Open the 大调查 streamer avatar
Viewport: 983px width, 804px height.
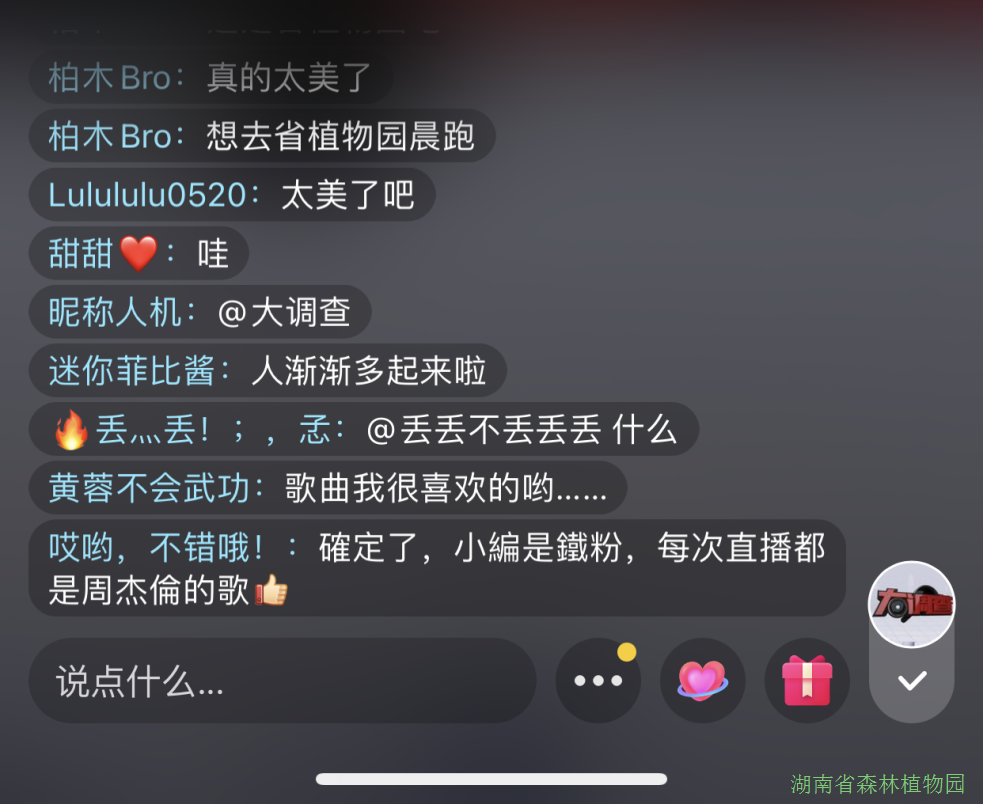(x=911, y=605)
